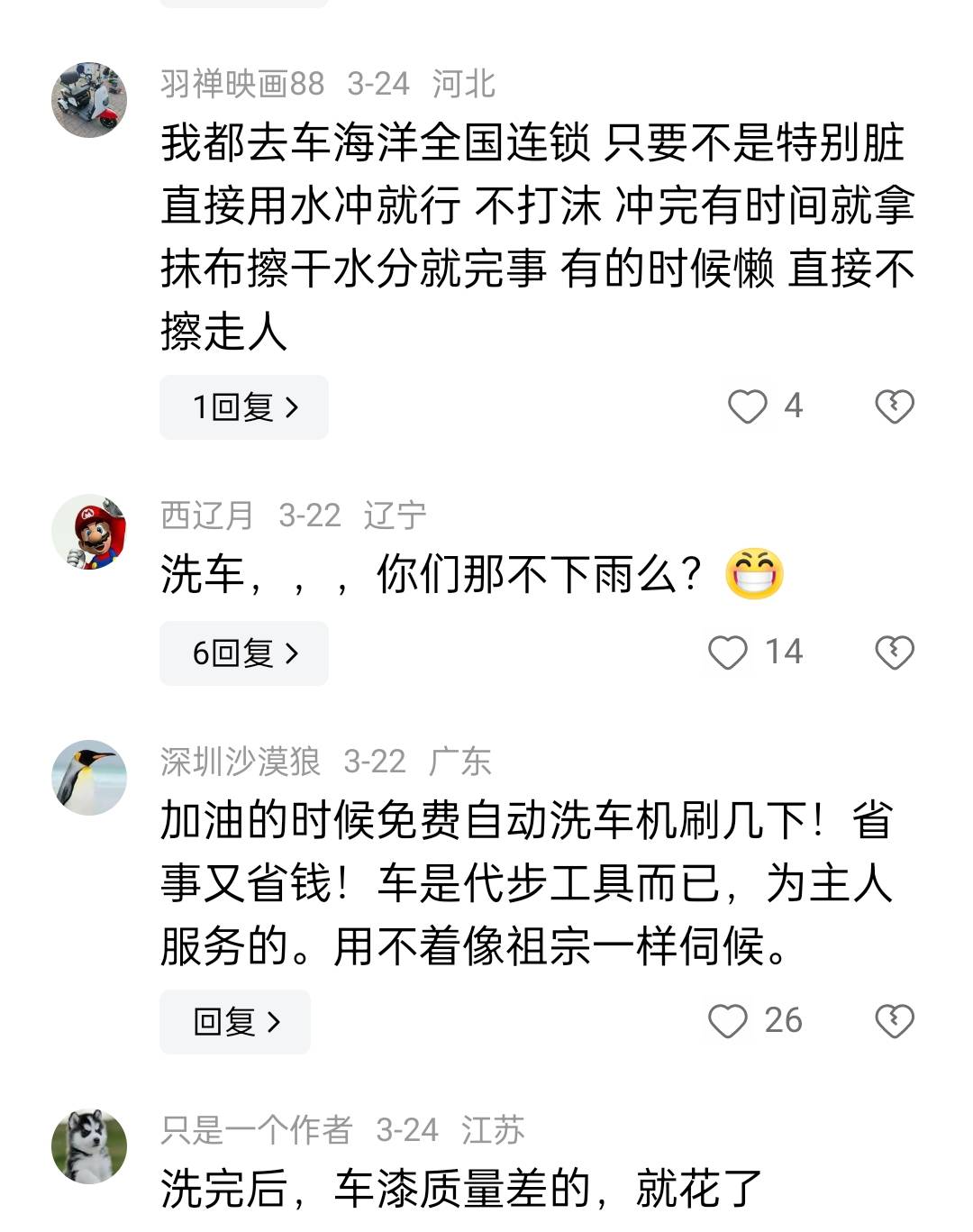Dislike 深圳沙漠狼's comment
The height and width of the screenshot is (1232, 973).
(x=894, y=1021)
